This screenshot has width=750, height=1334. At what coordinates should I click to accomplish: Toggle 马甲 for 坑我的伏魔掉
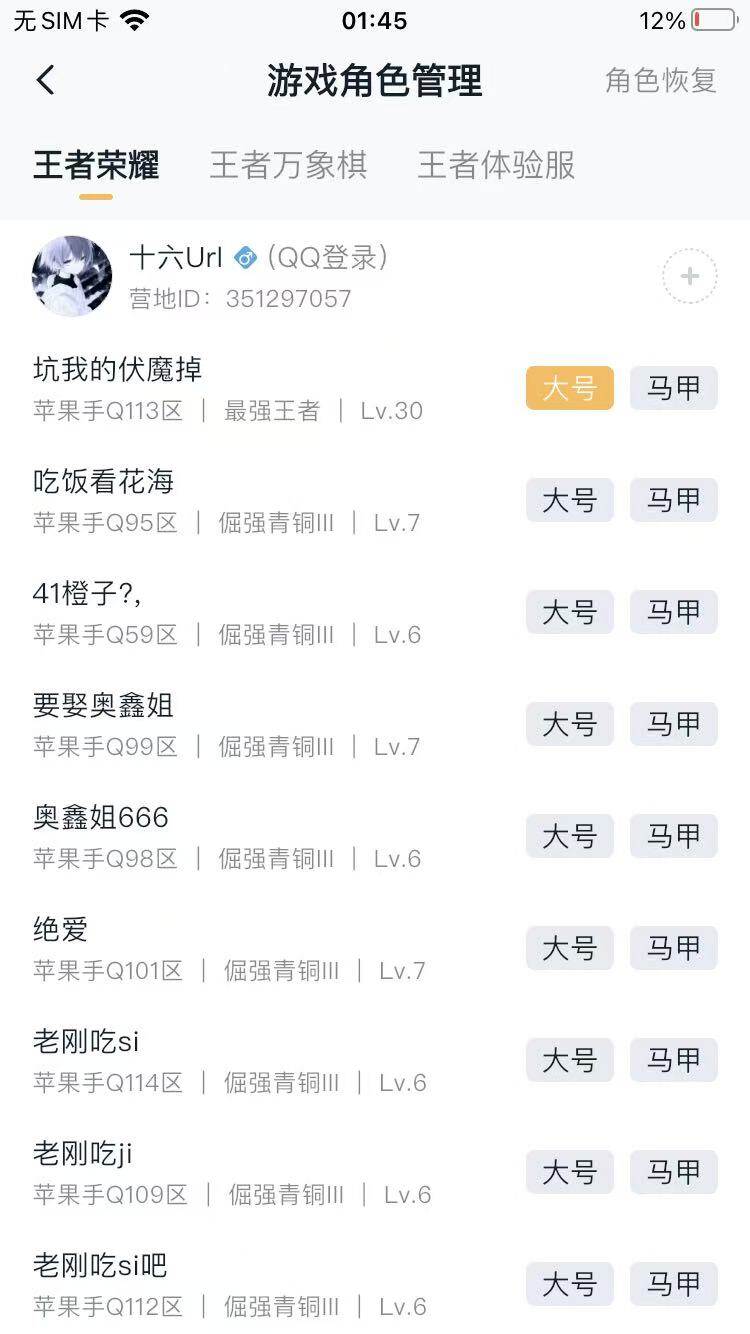tap(673, 388)
